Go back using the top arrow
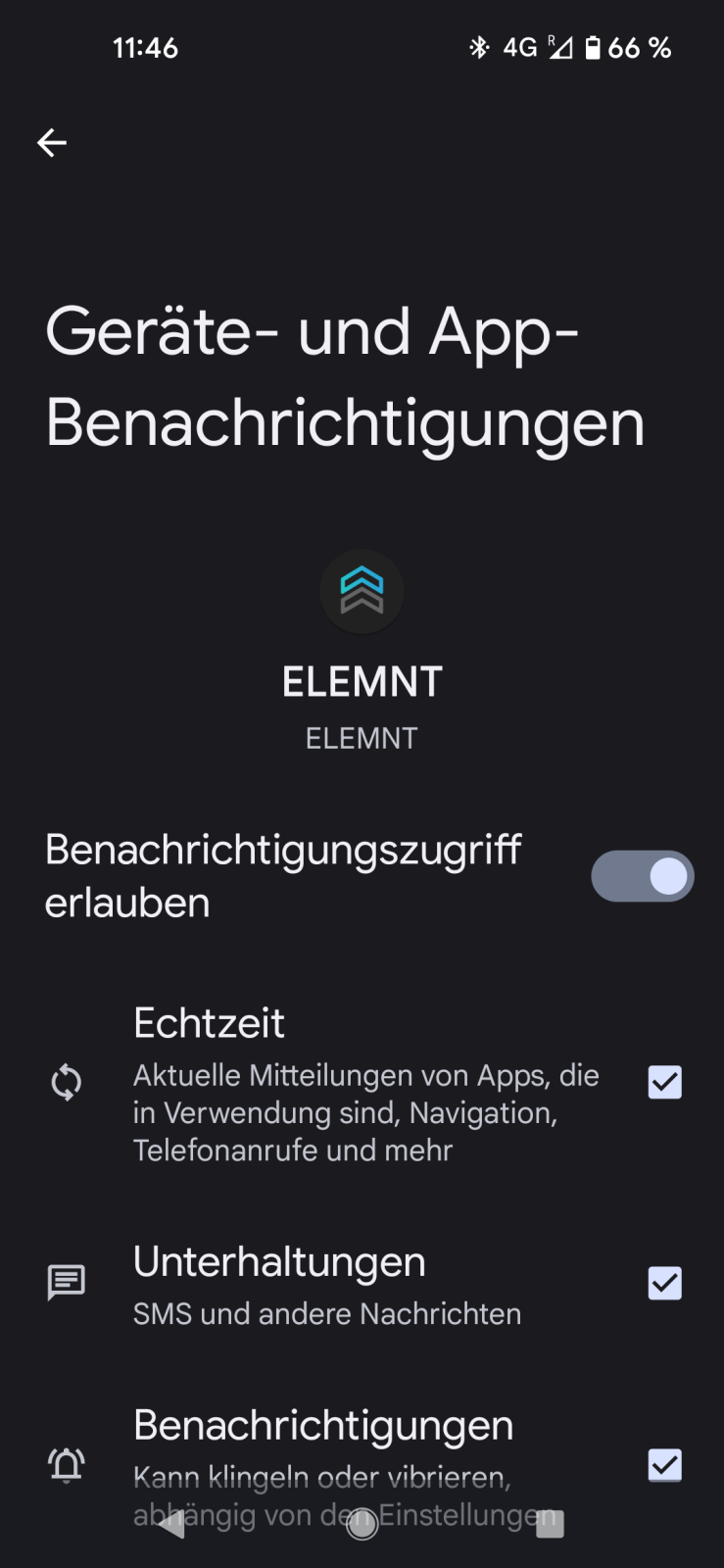724x1568 pixels. pyautogui.click(x=52, y=143)
